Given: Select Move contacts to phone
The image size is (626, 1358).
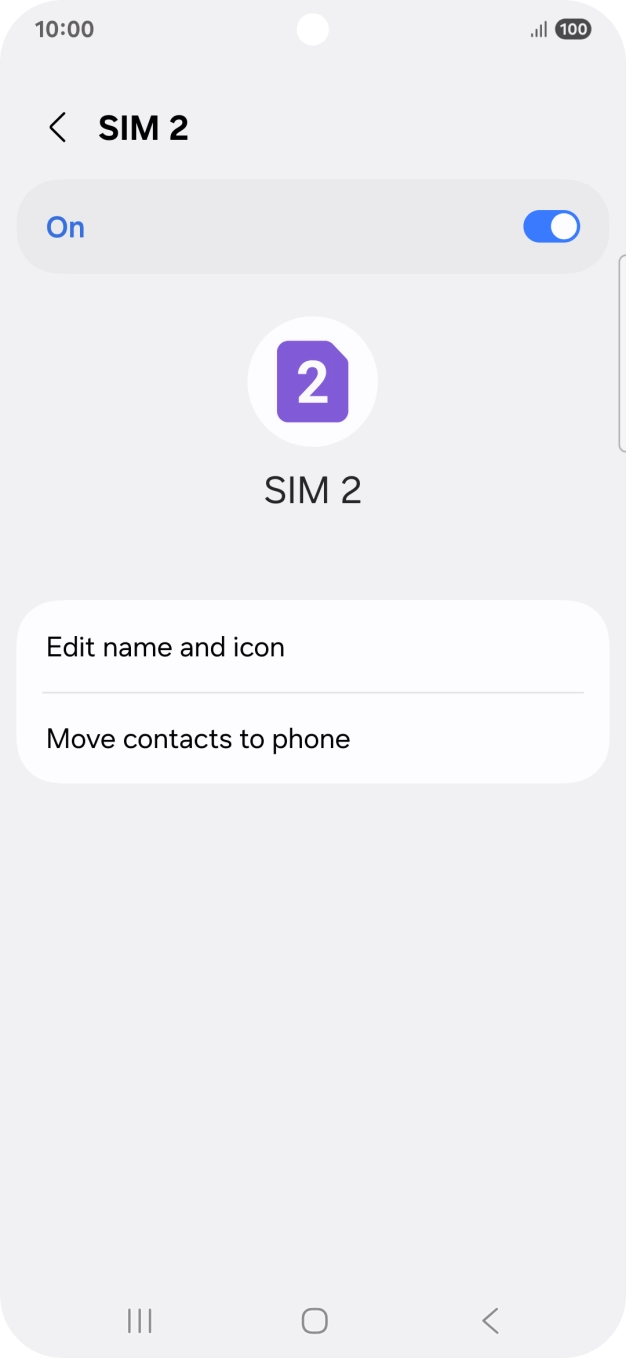Looking at the screenshot, I should (312, 739).
